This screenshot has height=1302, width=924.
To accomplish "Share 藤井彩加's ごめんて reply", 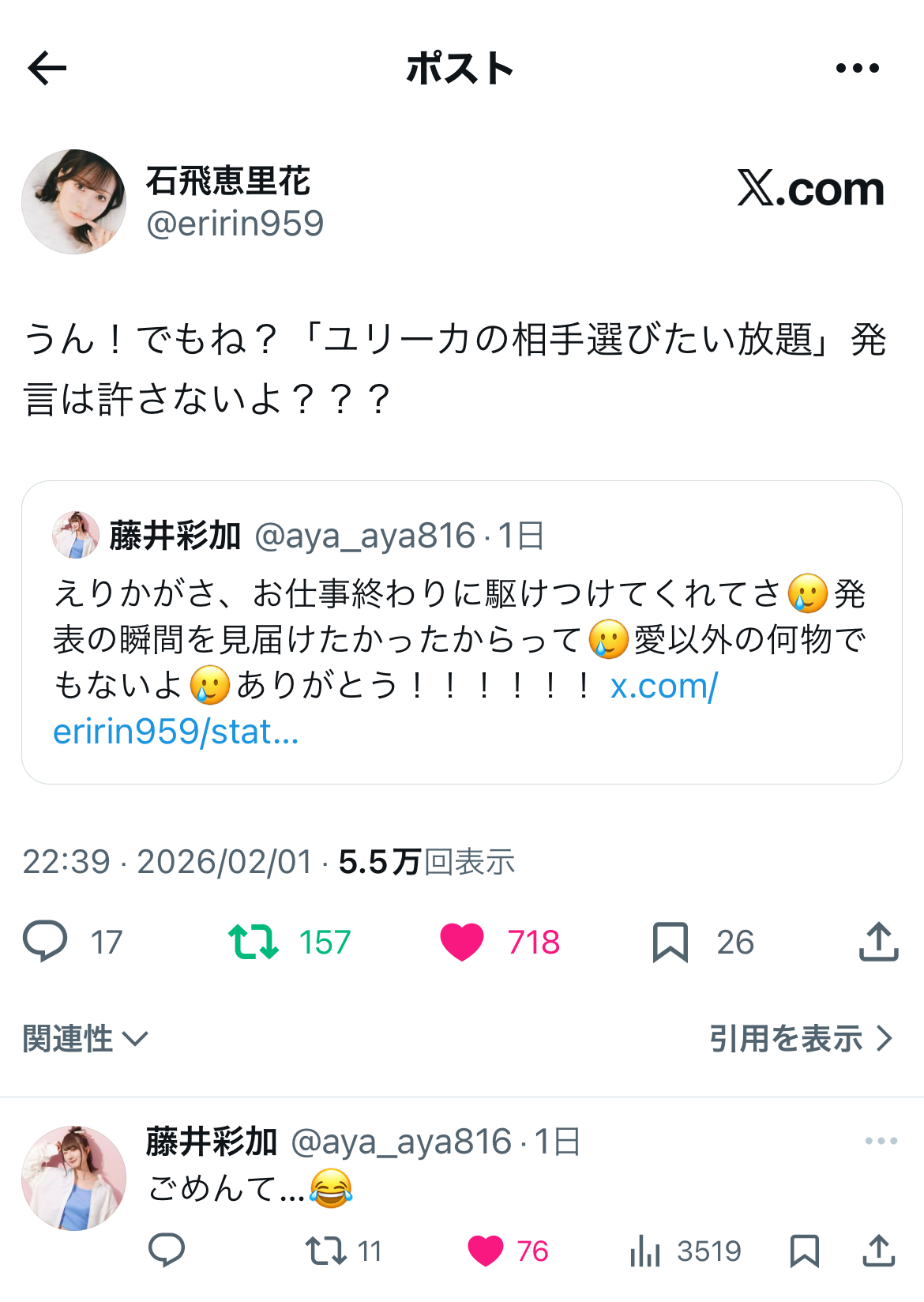I will 878,1251.
